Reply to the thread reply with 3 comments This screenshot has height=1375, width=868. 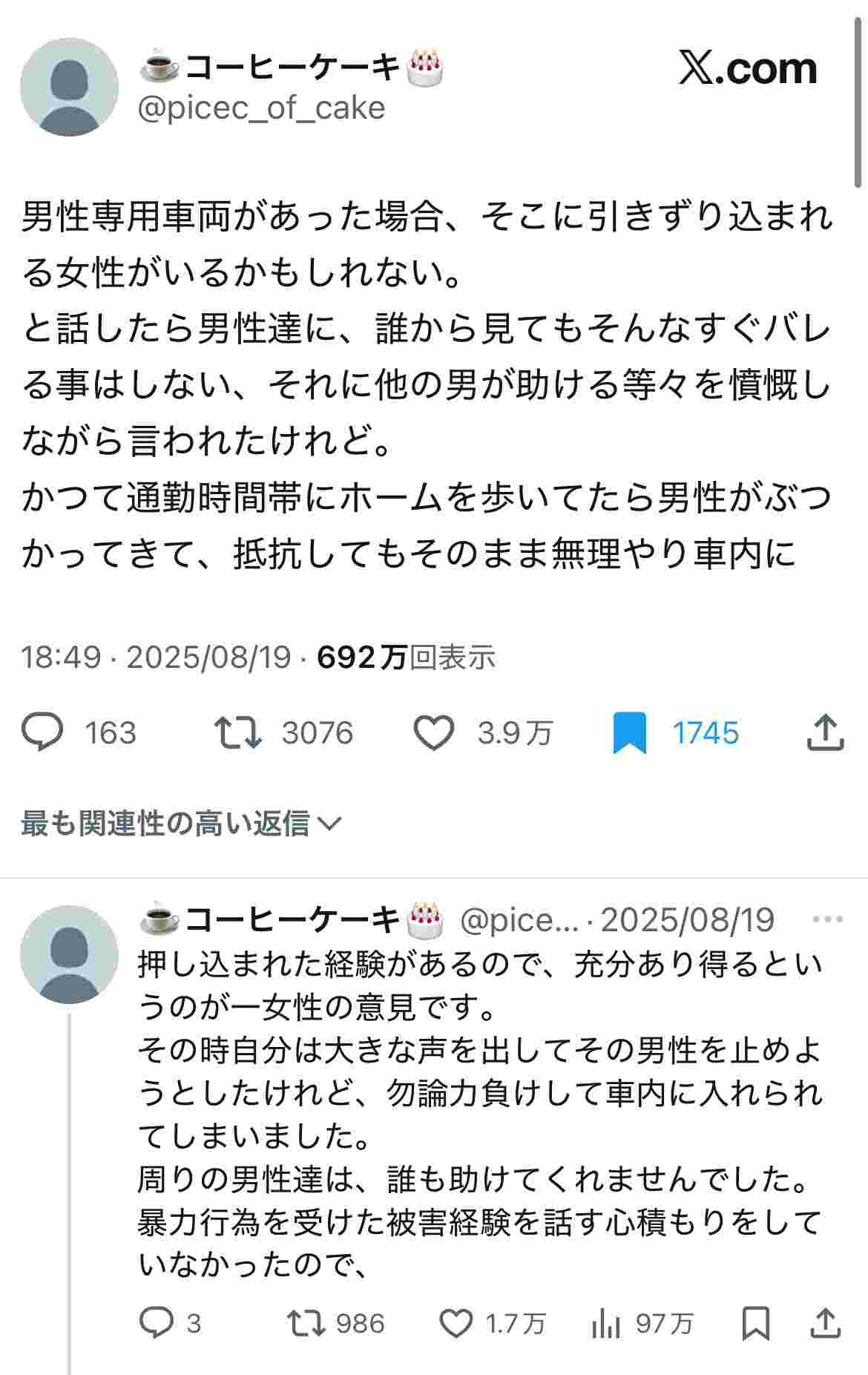click(157, 1323)
